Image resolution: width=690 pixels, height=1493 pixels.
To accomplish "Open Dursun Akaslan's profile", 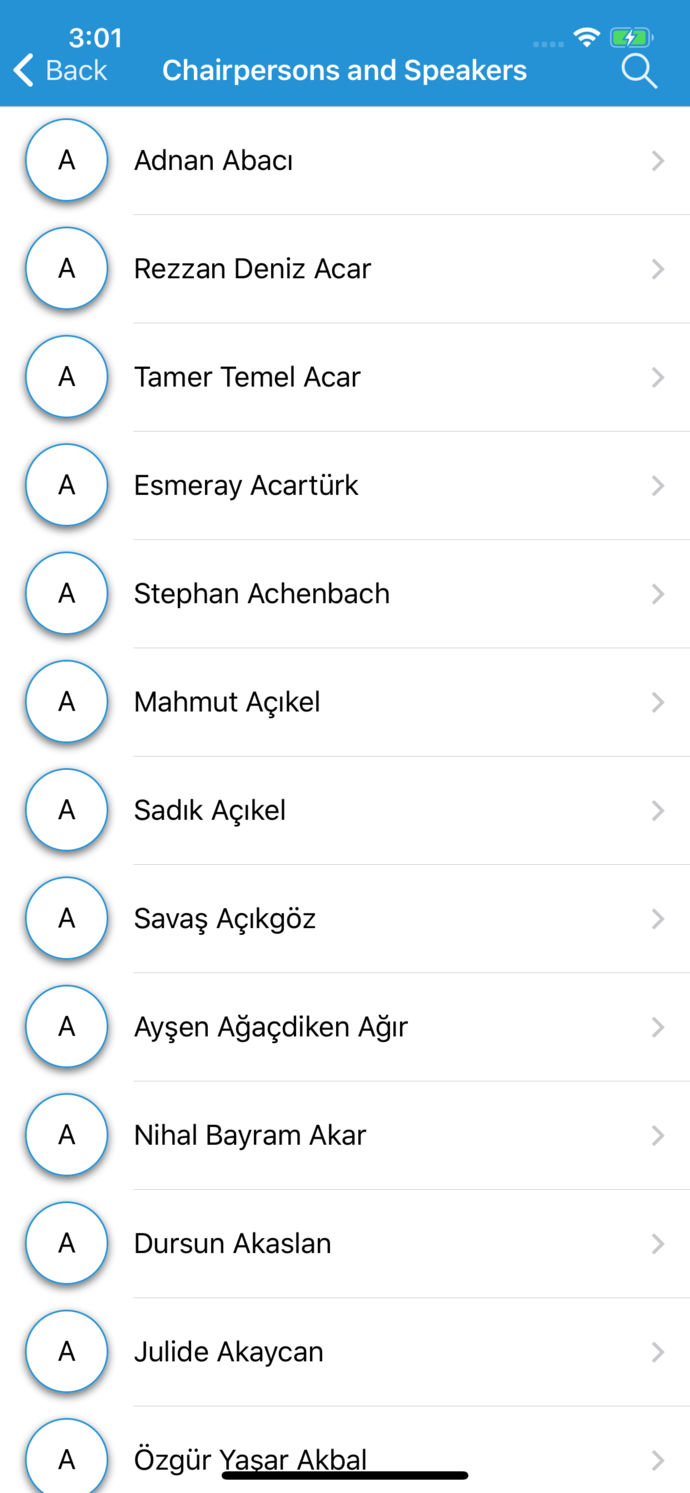I will tap(345, 1243).
